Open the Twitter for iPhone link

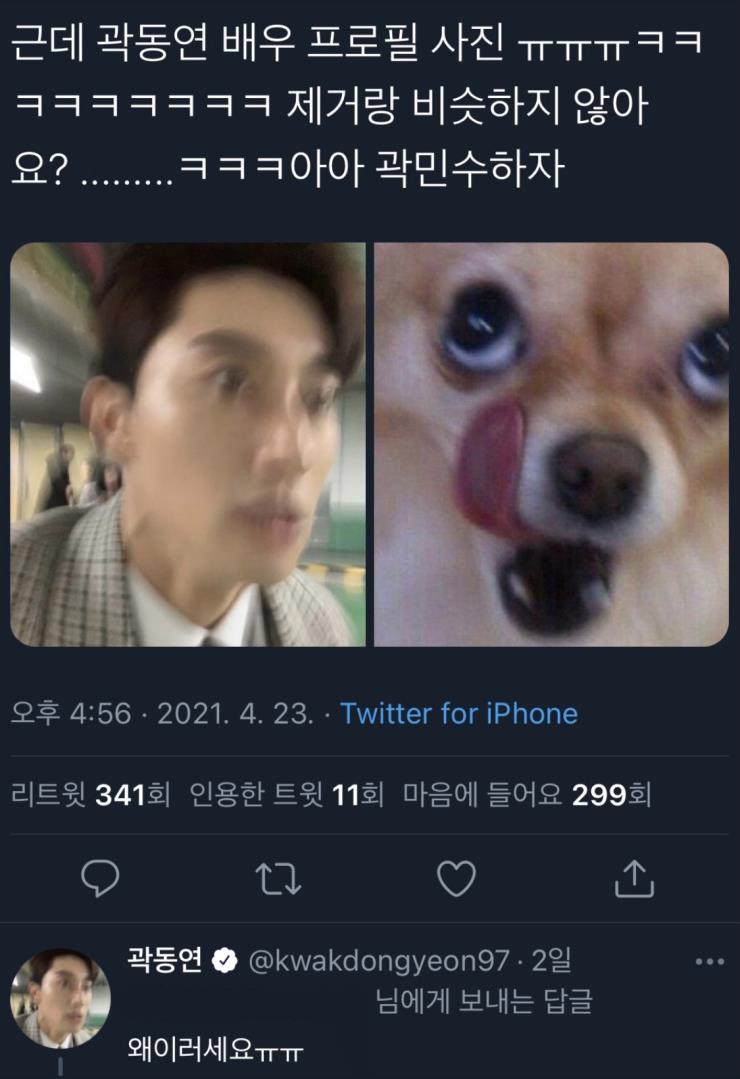458,714
